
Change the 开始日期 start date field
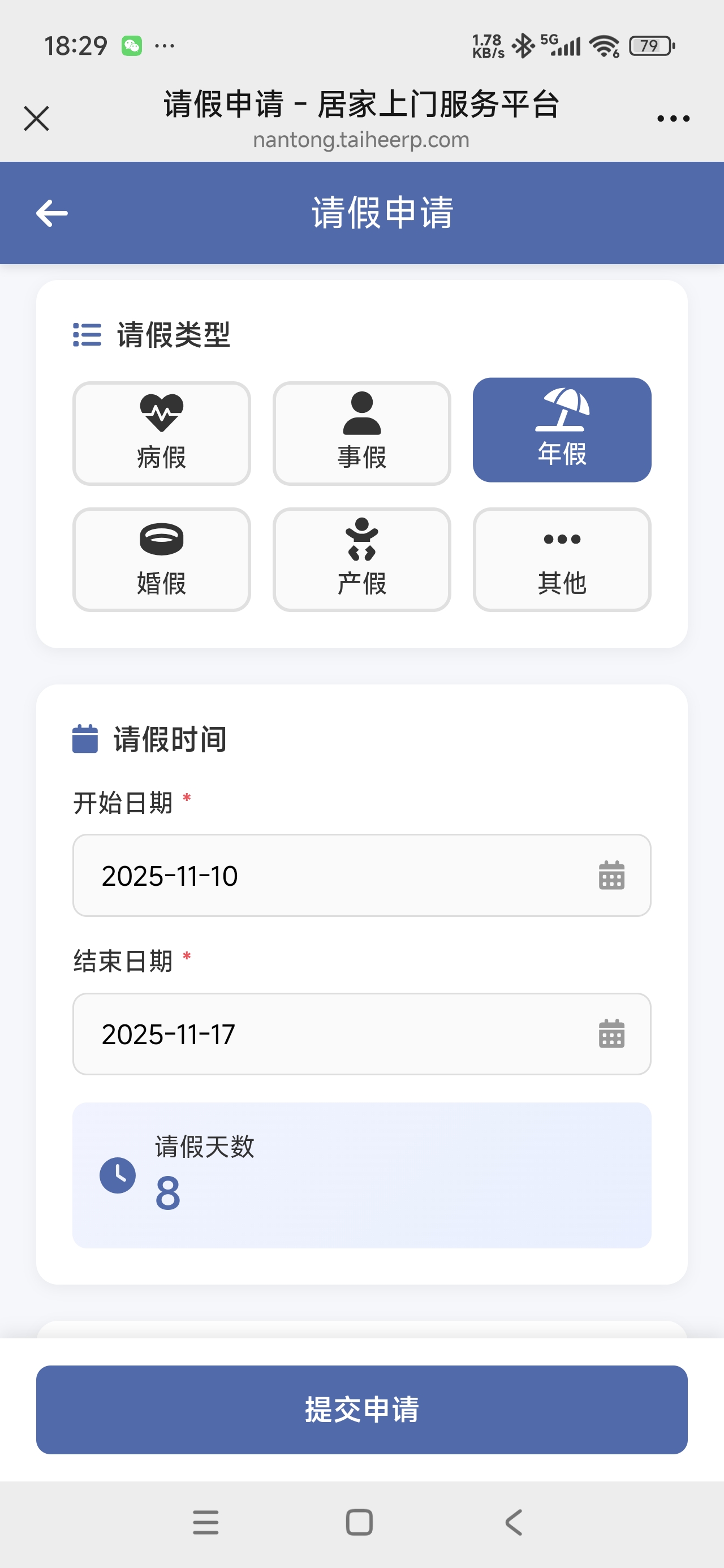coord(361,875)
